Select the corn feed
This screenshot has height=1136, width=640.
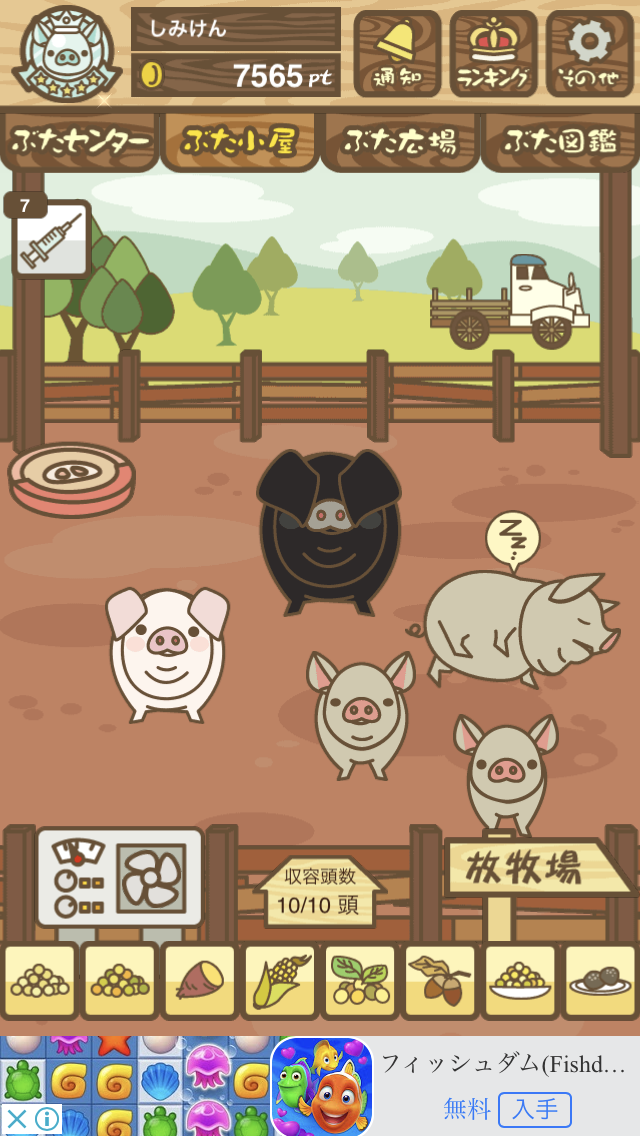(279, 981)
